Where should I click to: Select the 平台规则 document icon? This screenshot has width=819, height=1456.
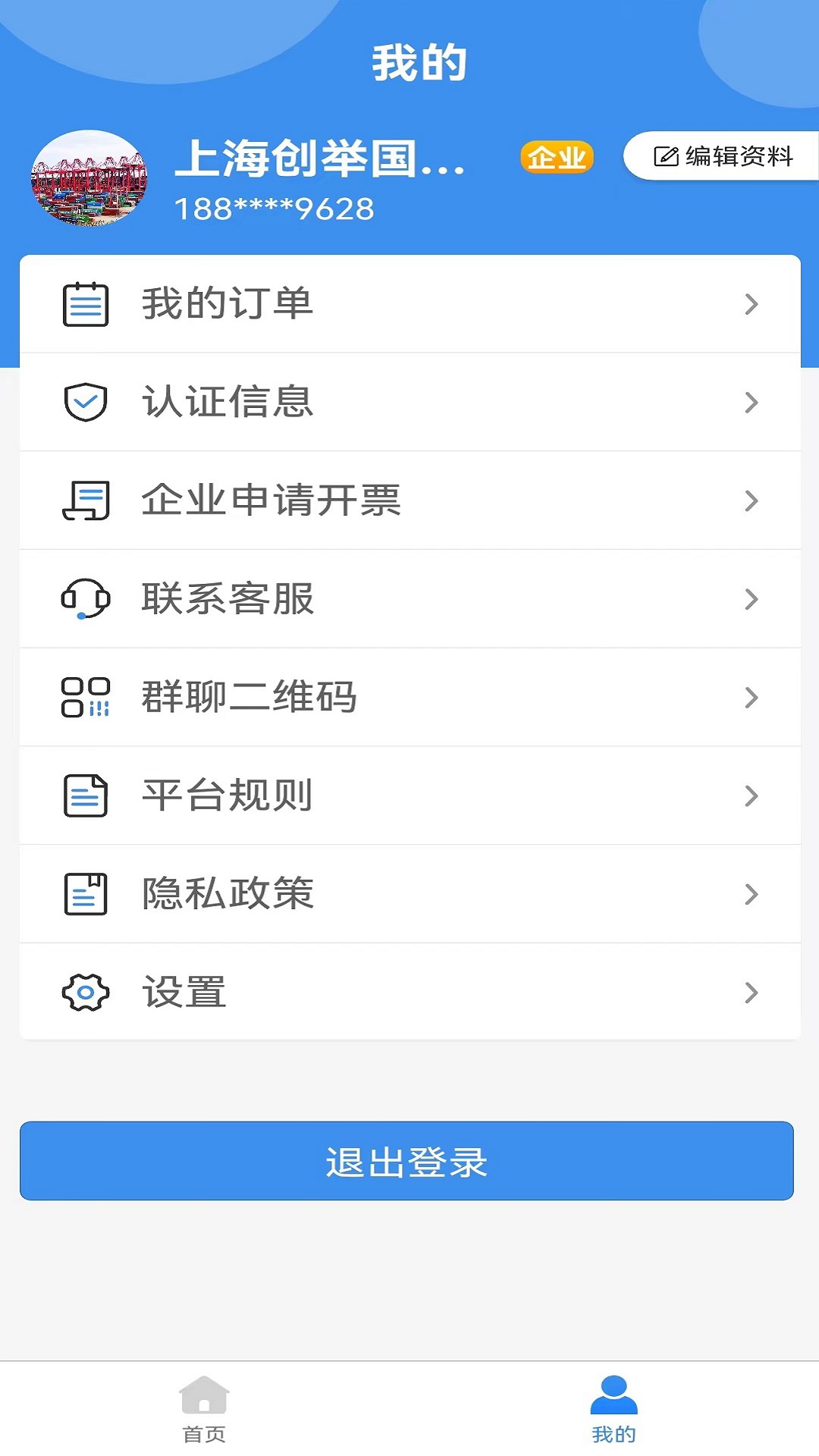click(86, 795)
